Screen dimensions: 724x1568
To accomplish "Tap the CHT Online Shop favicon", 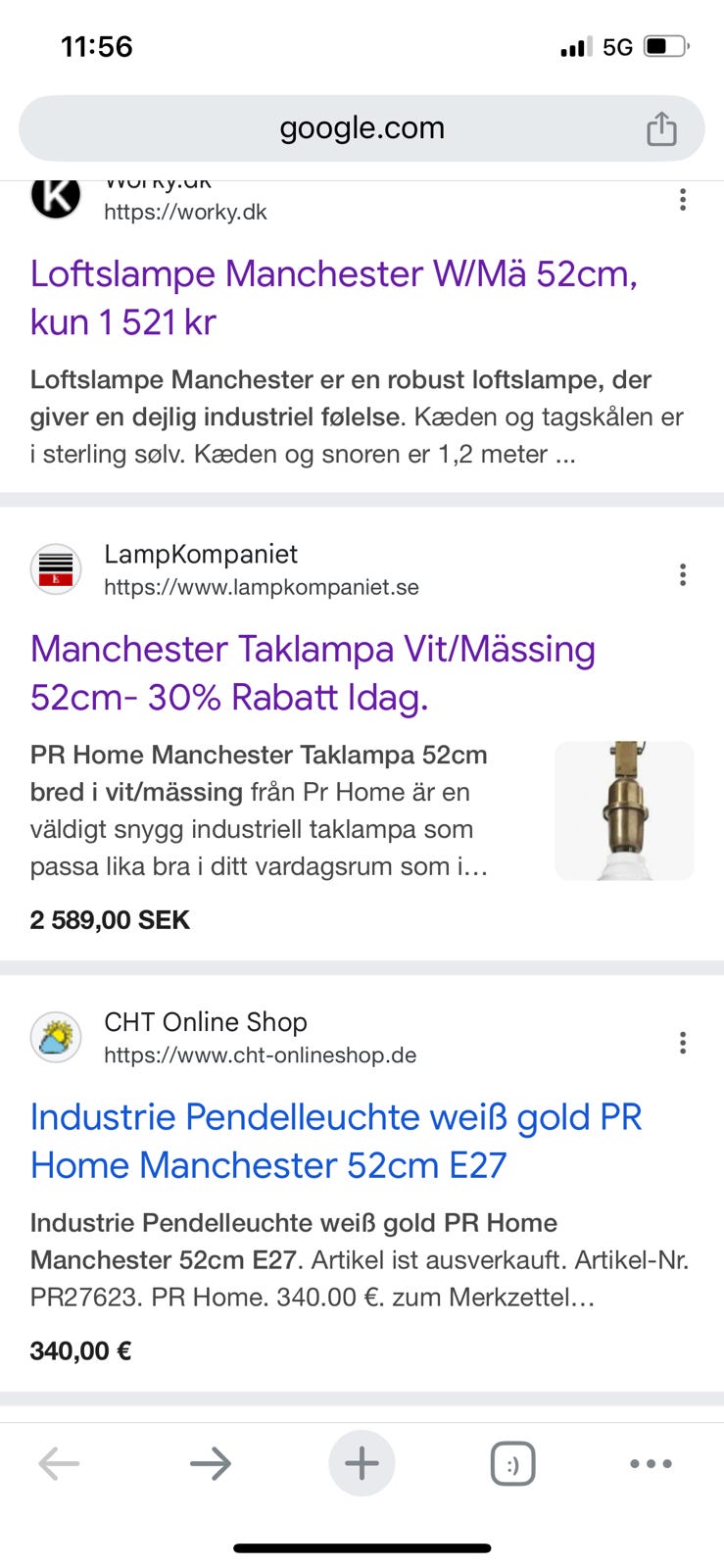I will 56,1037.
